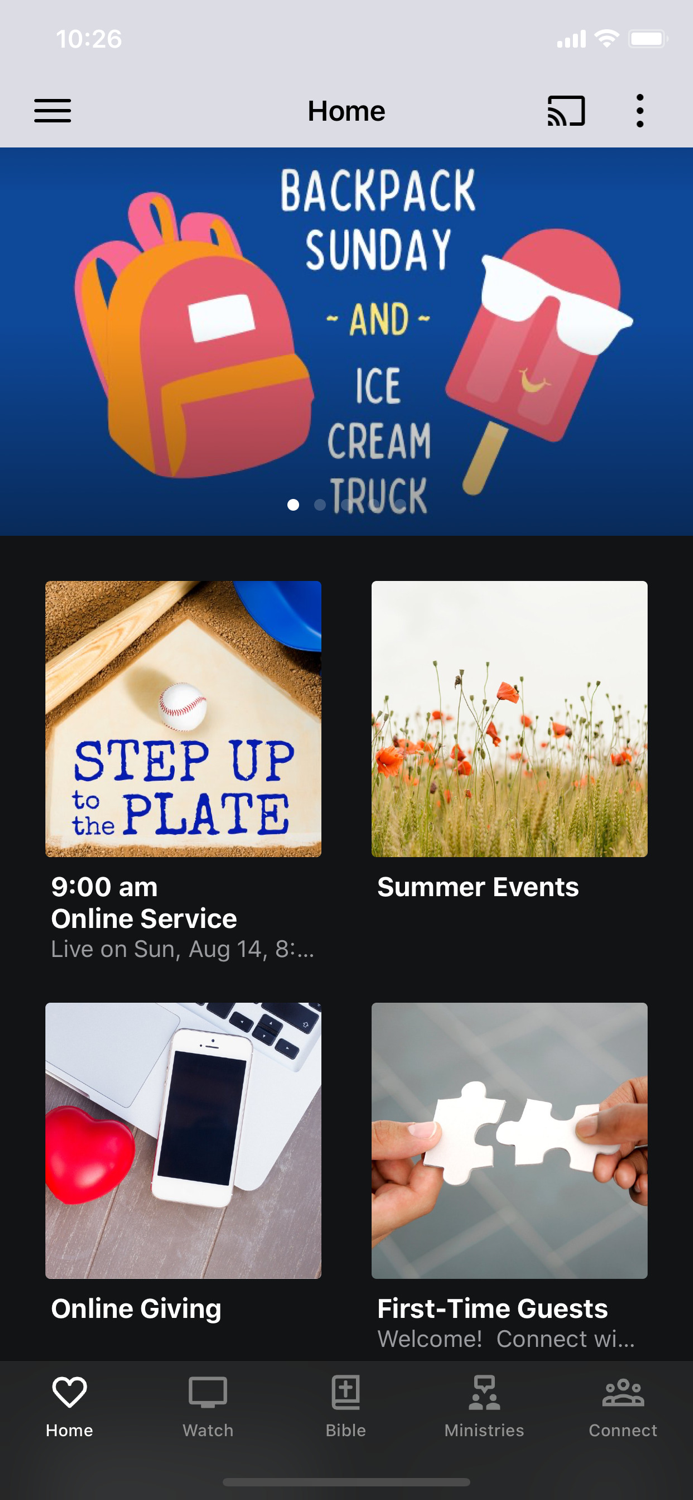Open the Connect tab
The height and width of the screenshot is (1500, 693).
pos(622,1406)
